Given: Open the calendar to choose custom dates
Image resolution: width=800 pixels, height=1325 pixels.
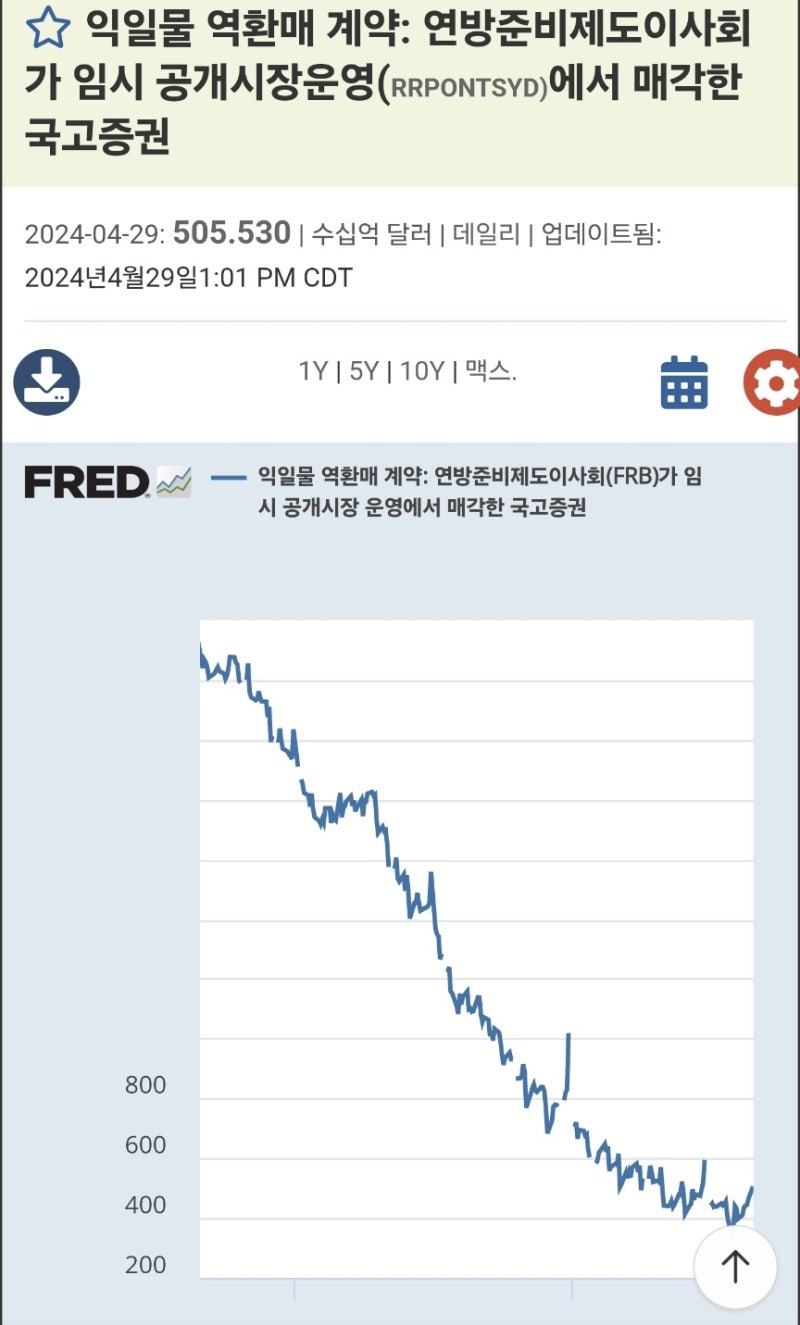Looking at the screenshot, I should pos(684,382).
